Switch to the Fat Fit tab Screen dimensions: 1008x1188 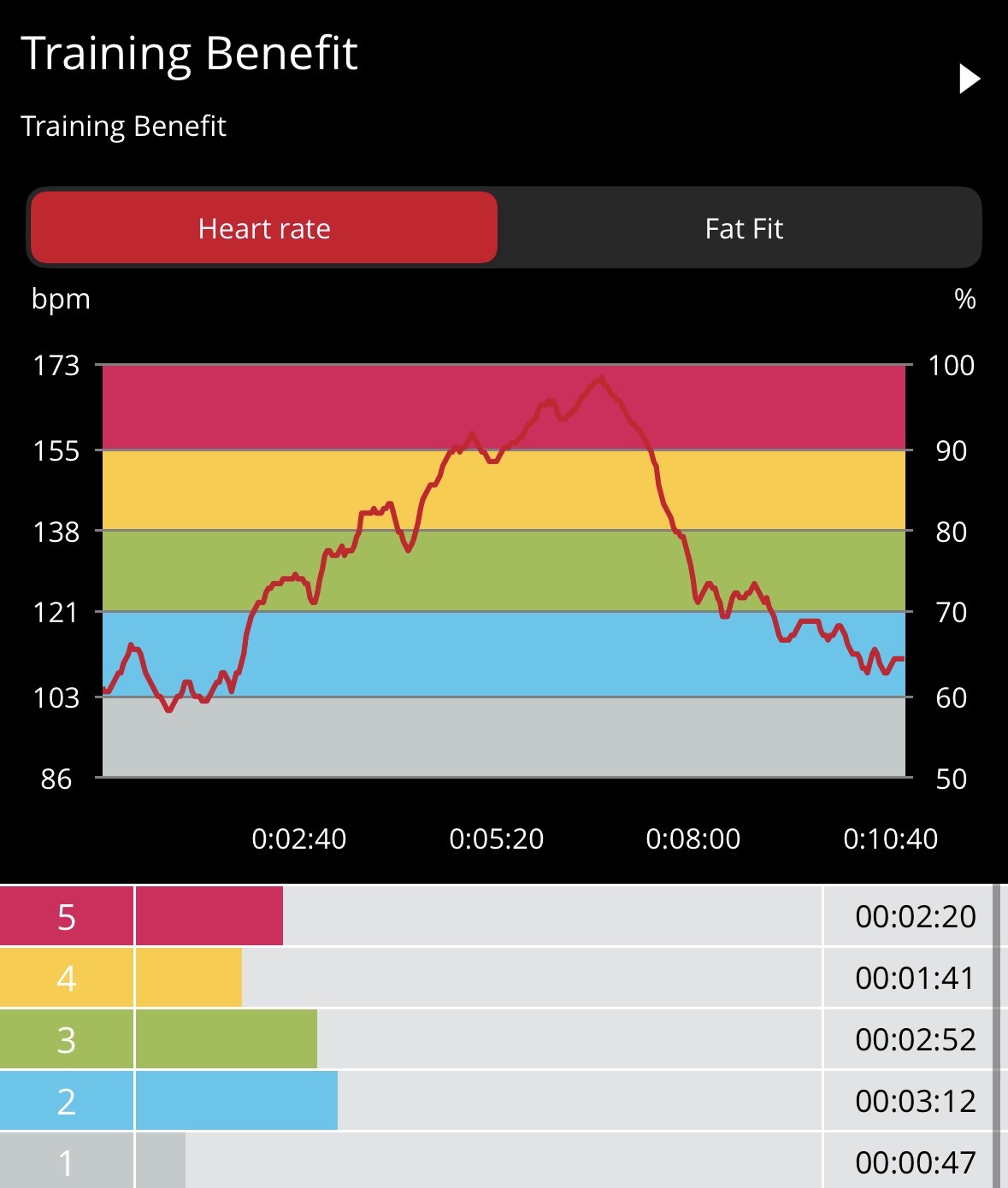coord(743,228)
